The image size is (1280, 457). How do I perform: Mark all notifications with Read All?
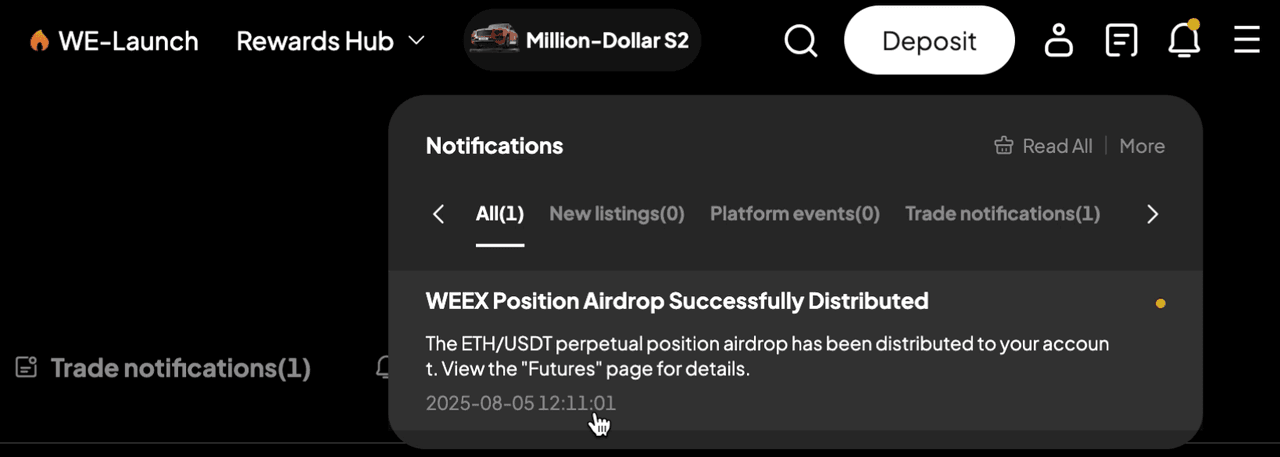(x=1043, y=146)
